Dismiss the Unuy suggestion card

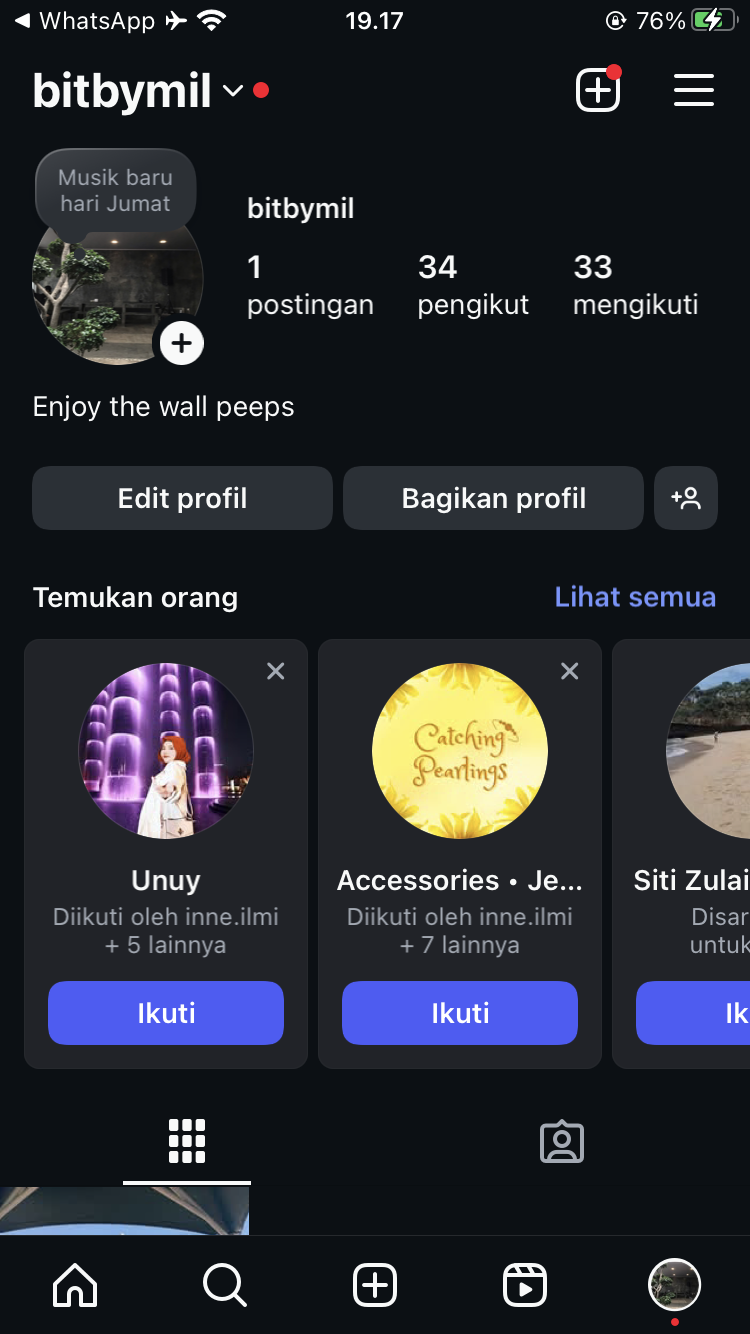pos(276,671)
